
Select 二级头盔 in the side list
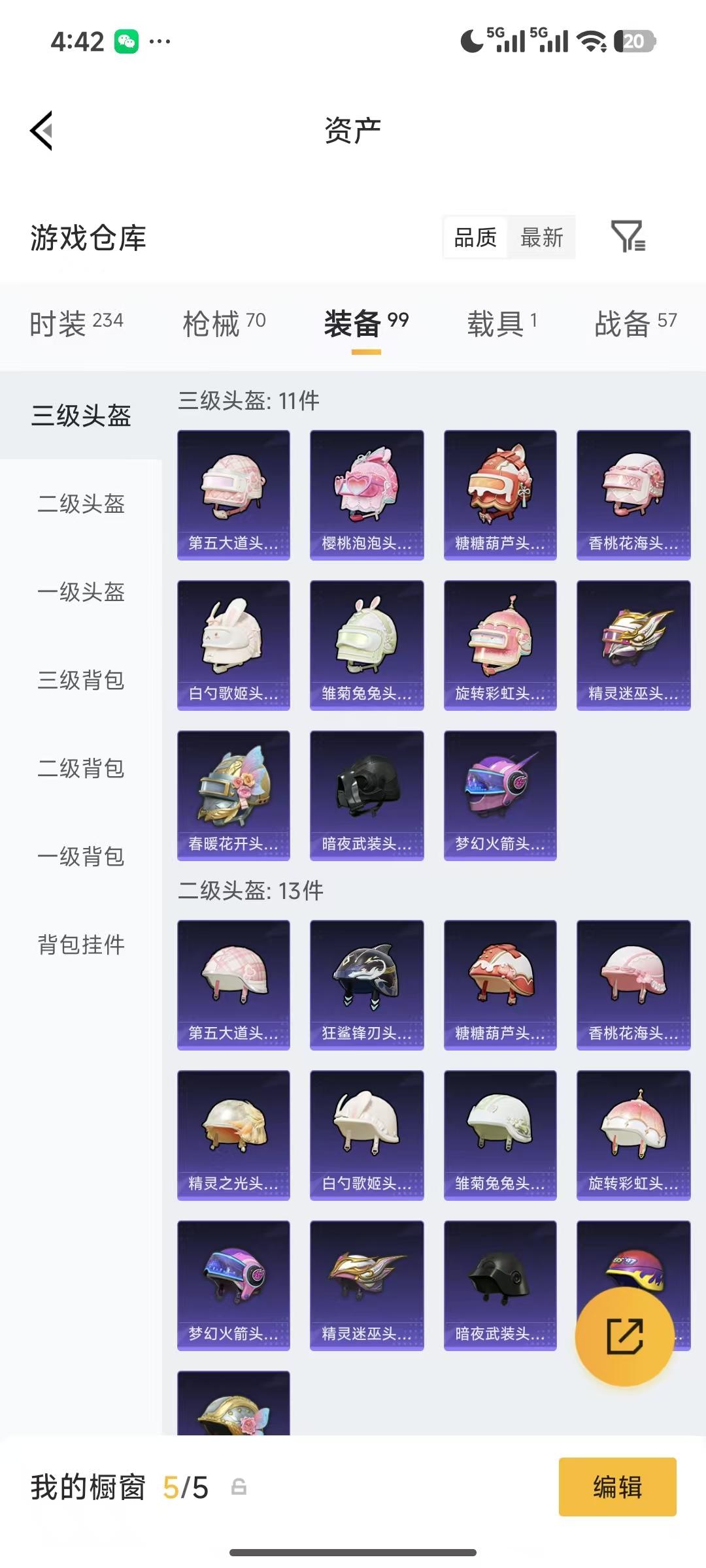(81, 504)
